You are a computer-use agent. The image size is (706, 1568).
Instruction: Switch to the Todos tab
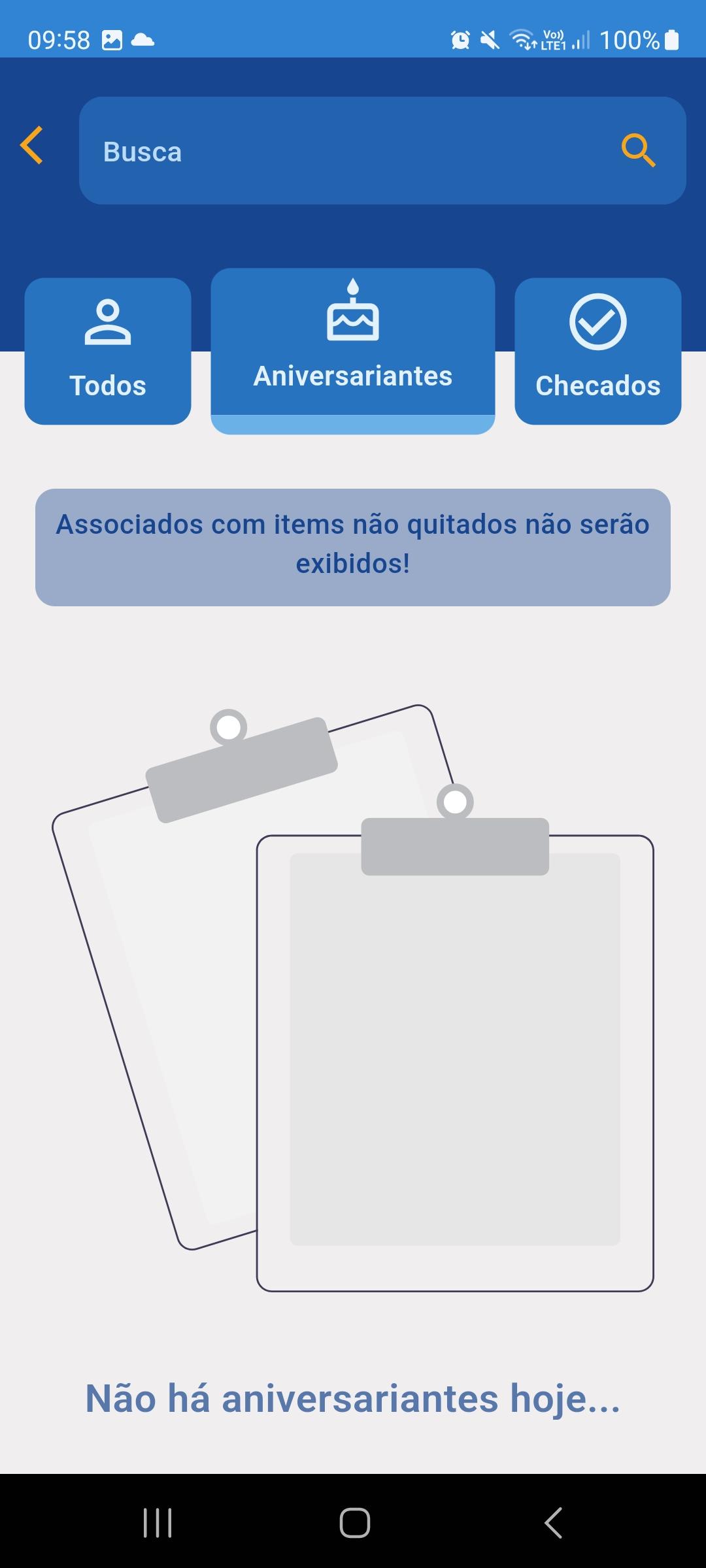pos(108,351)
